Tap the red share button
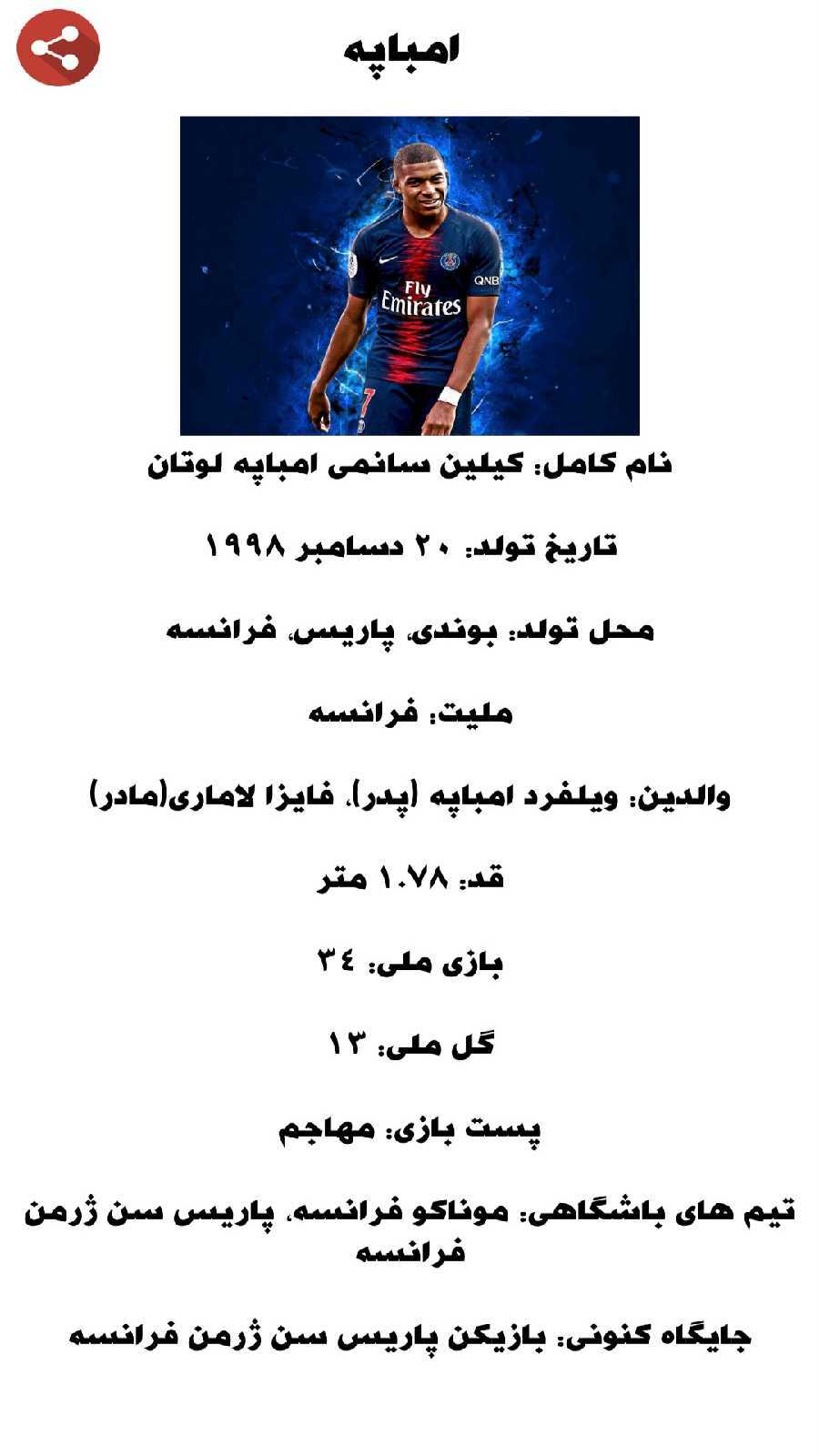 [x=58, y=47]
